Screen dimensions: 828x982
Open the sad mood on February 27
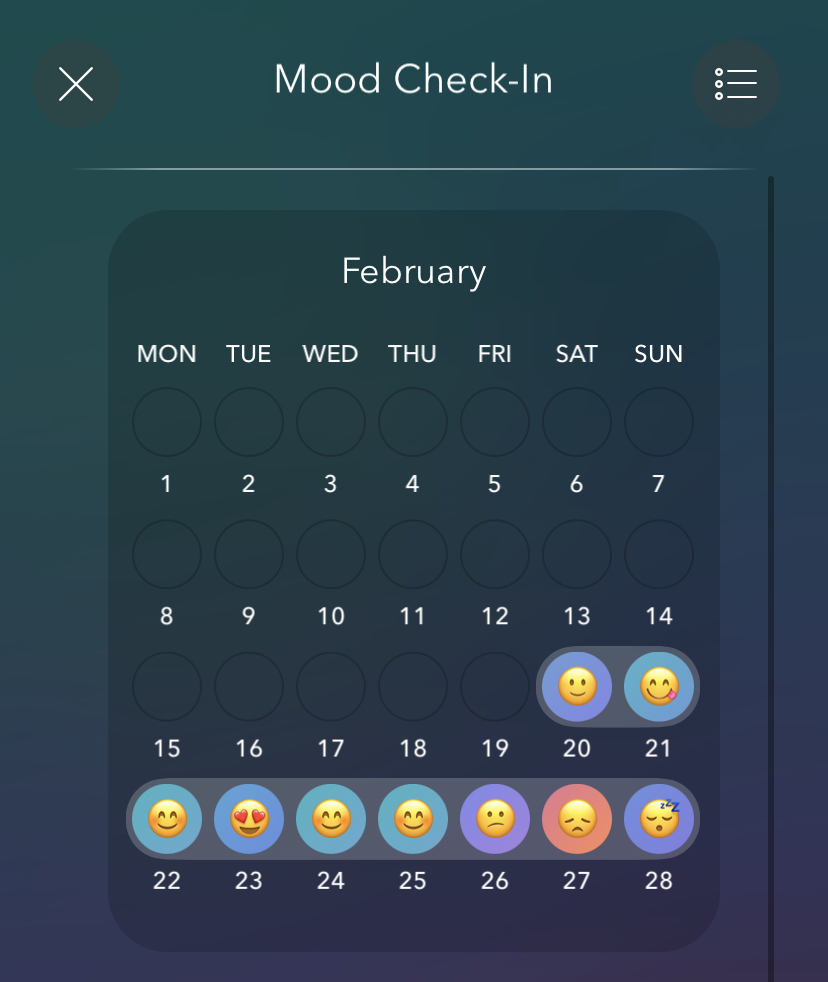click(577, 819)
